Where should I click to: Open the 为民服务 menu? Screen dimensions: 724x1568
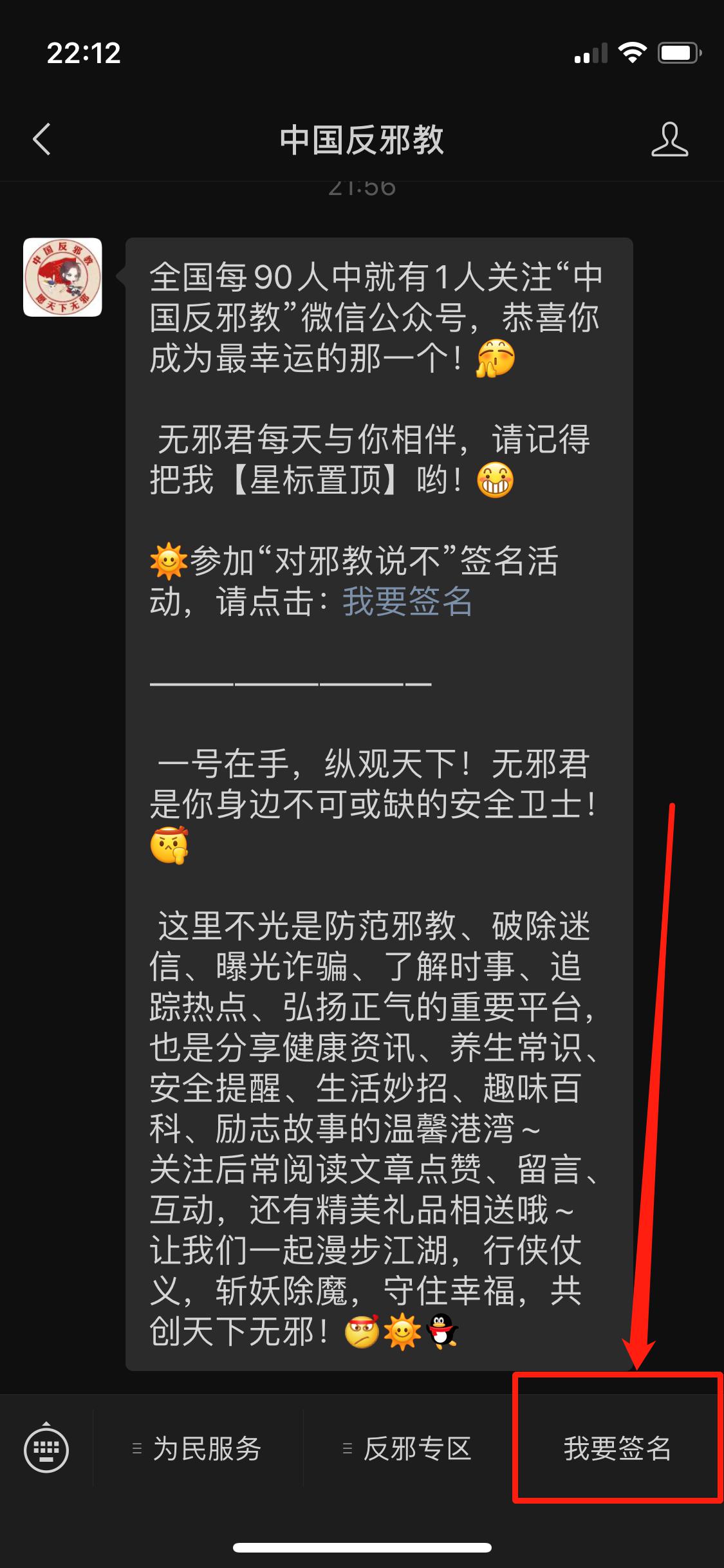198,1450
